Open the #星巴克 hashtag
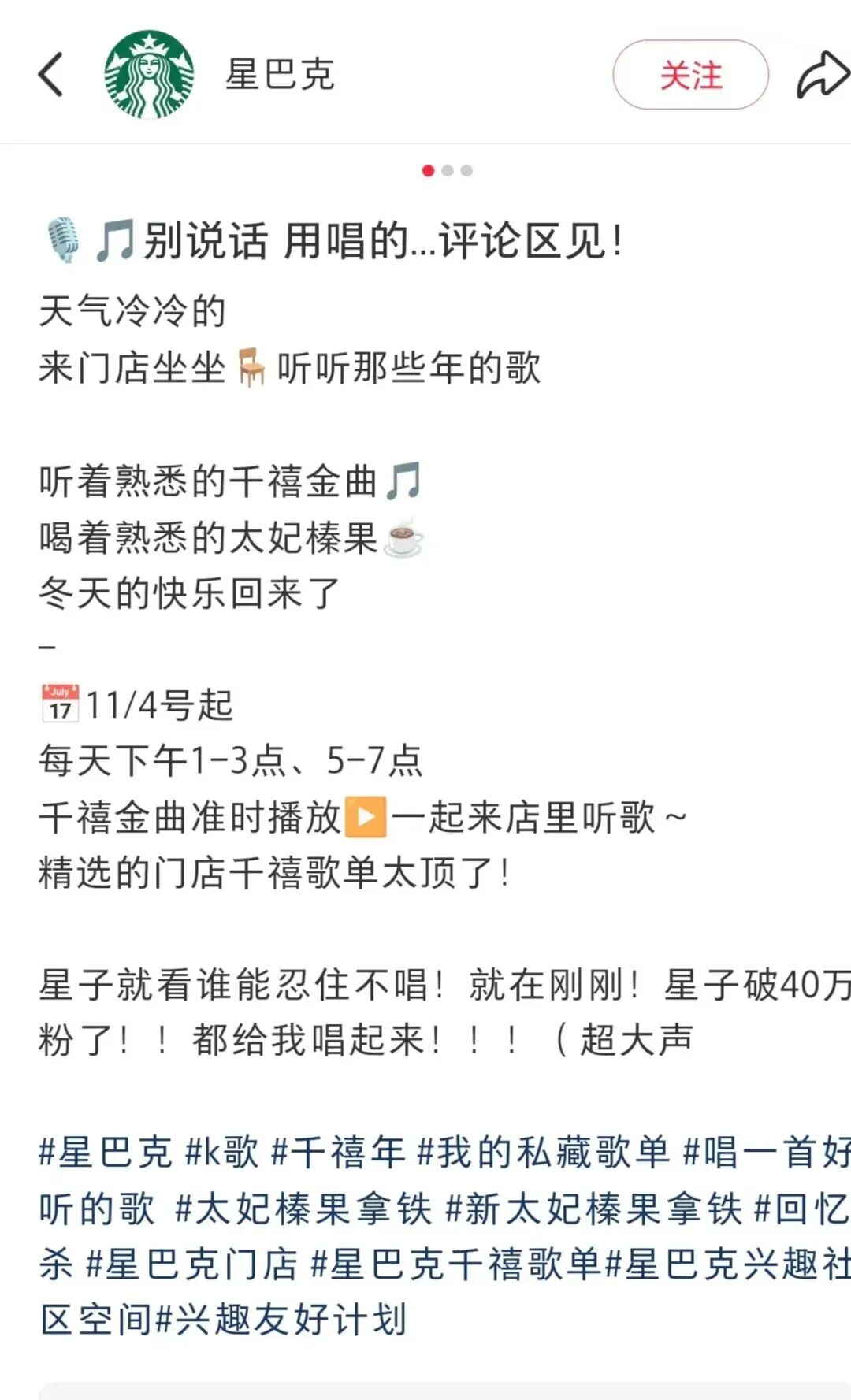 106,1152
